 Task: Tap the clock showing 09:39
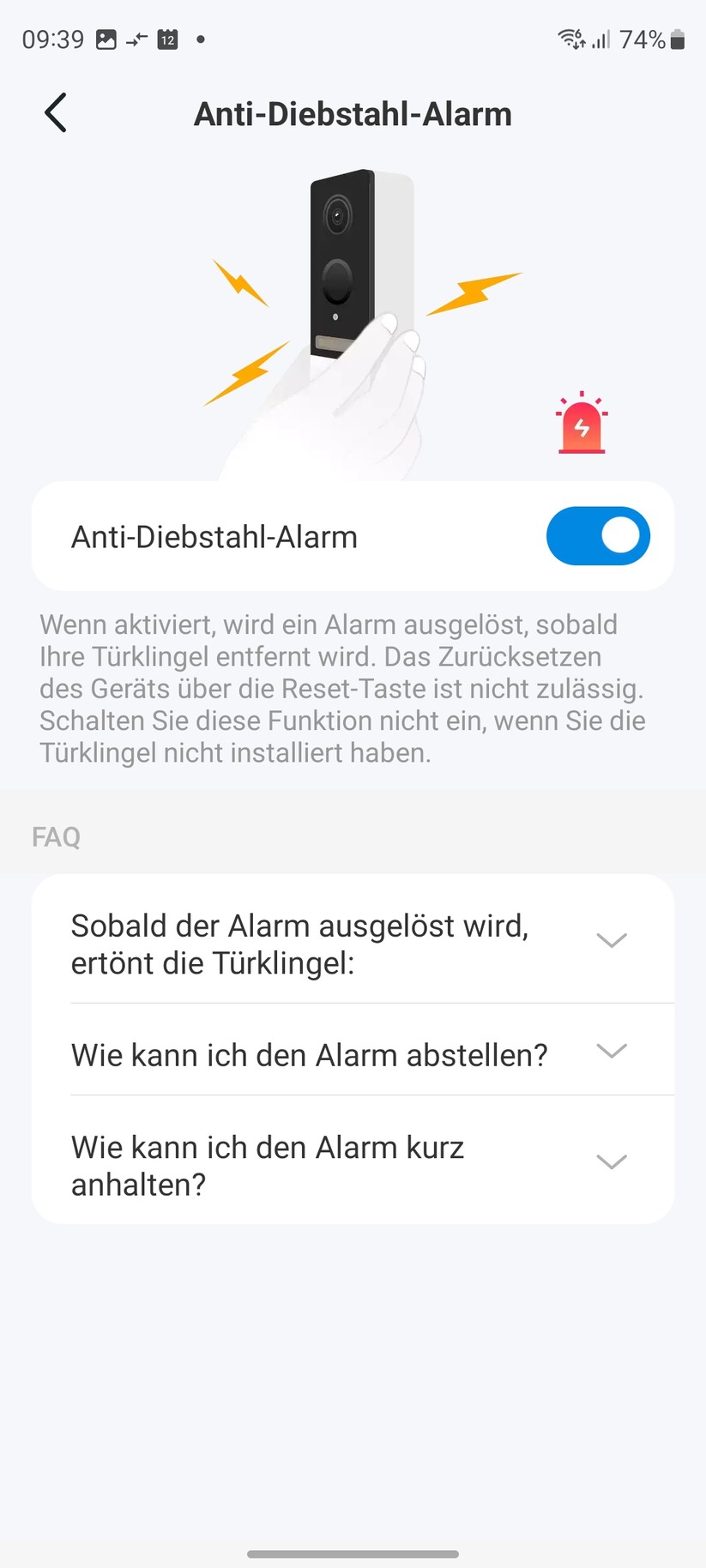(51, 39)
